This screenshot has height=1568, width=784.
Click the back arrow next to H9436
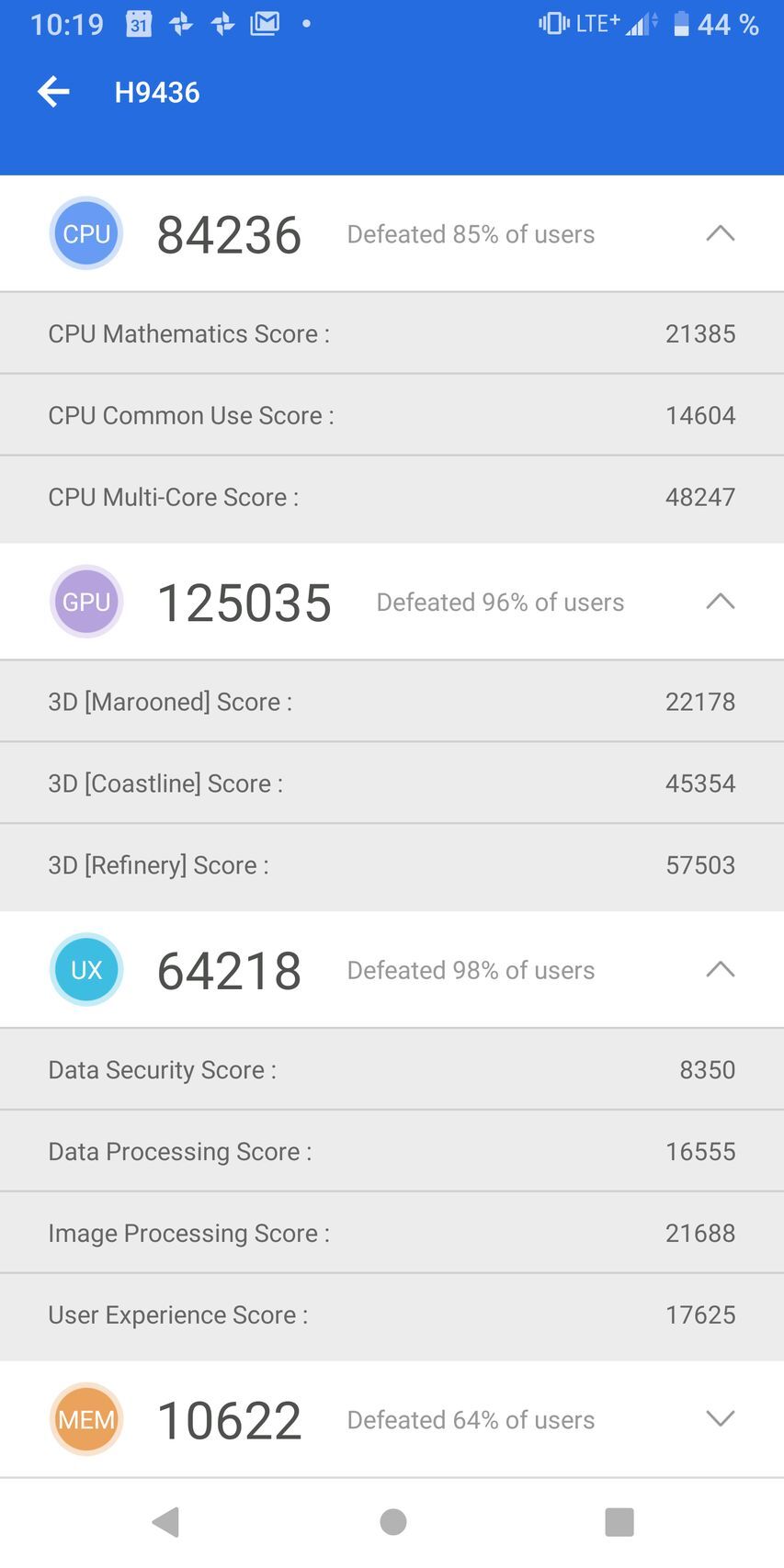pos(52,91)
